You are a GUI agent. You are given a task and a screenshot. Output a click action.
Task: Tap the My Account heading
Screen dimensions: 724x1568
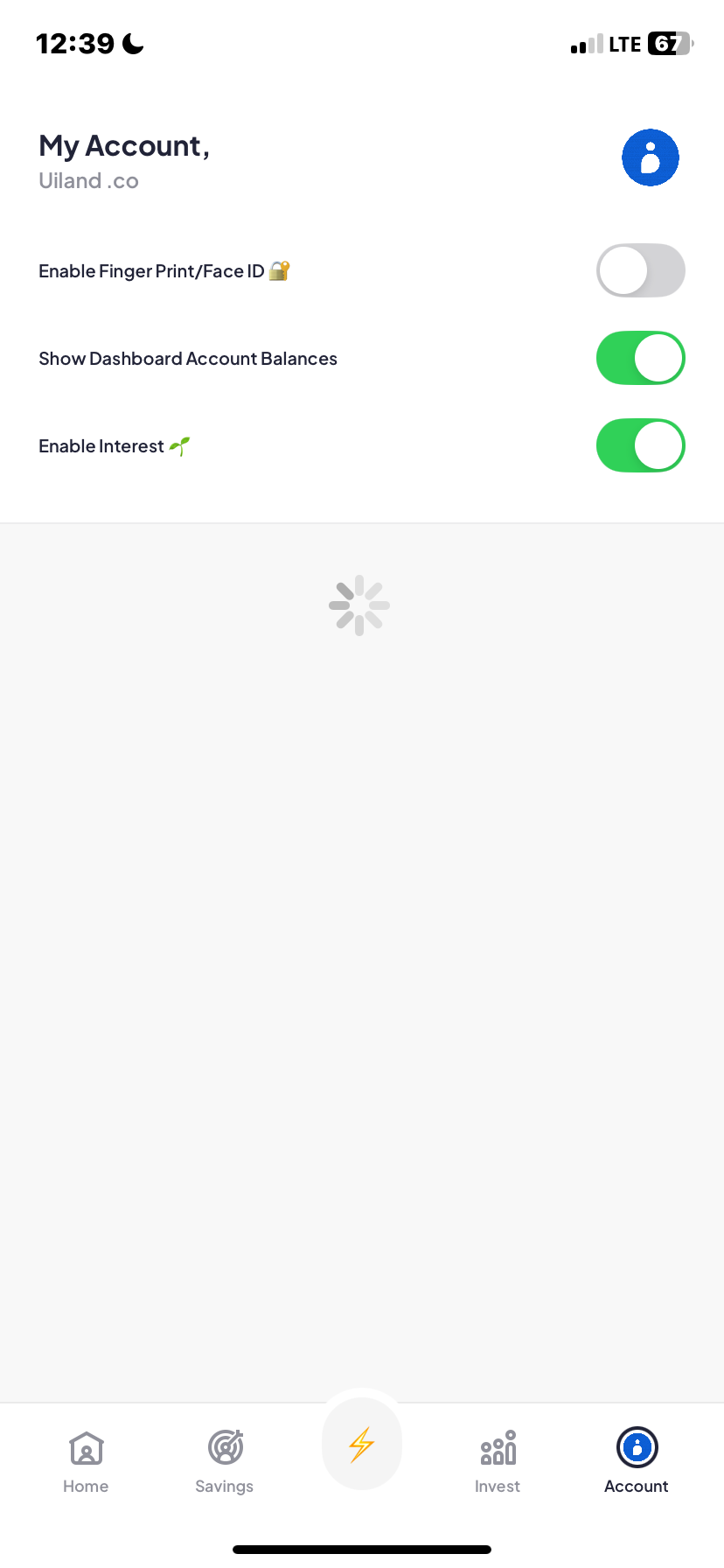pos(122,145)
